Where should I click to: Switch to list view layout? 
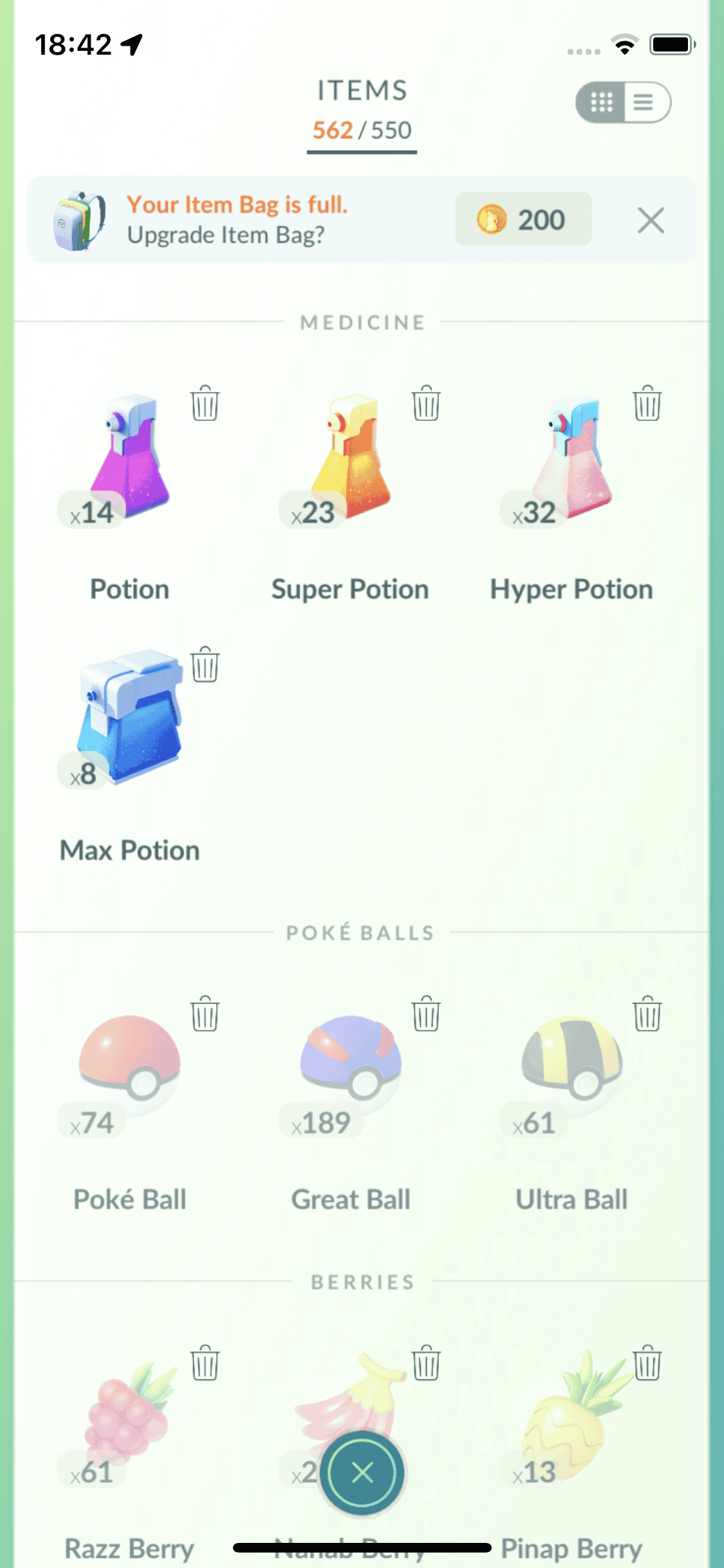click(645, 102)
